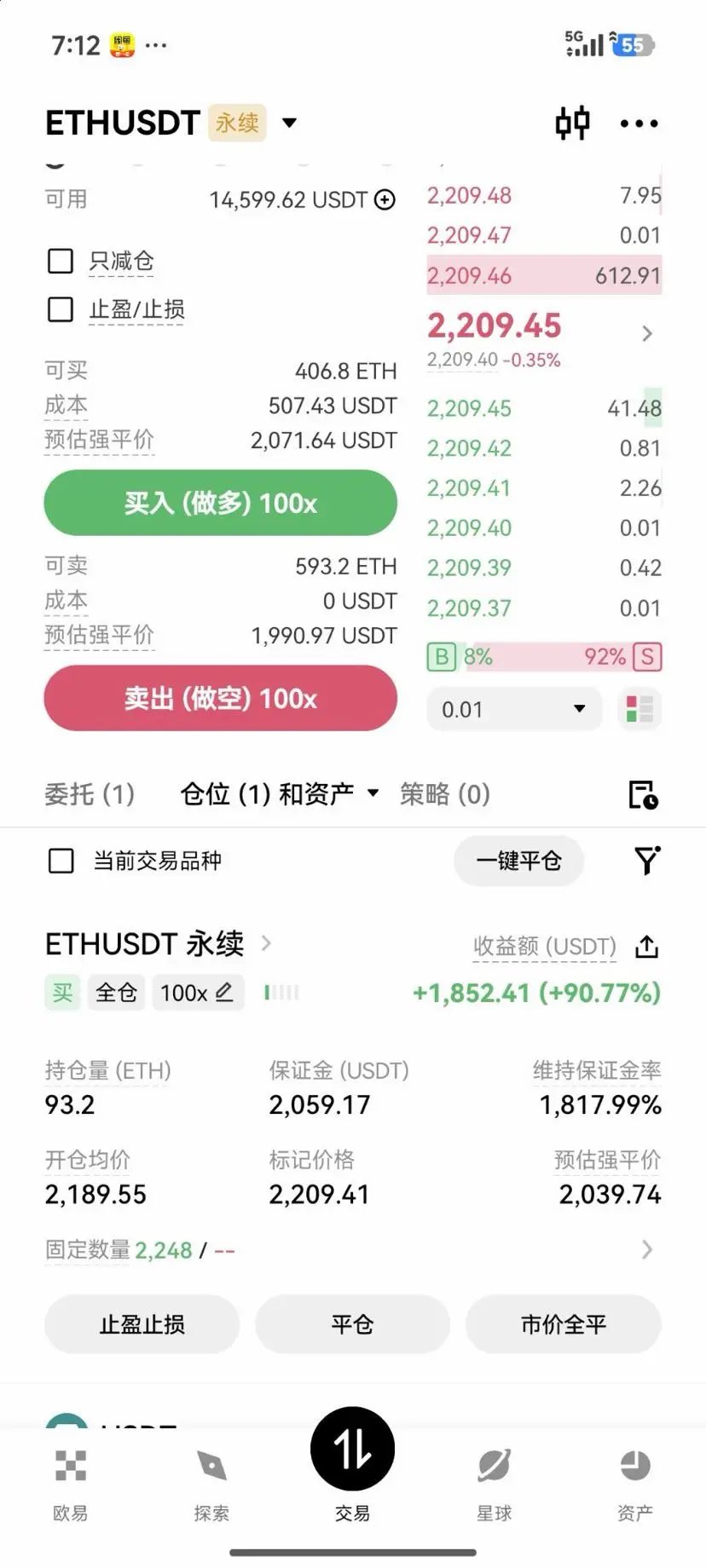Tap 一键平仓 to close all positions
This screenshot has width=706, height=1568.
tap(518, 861)
